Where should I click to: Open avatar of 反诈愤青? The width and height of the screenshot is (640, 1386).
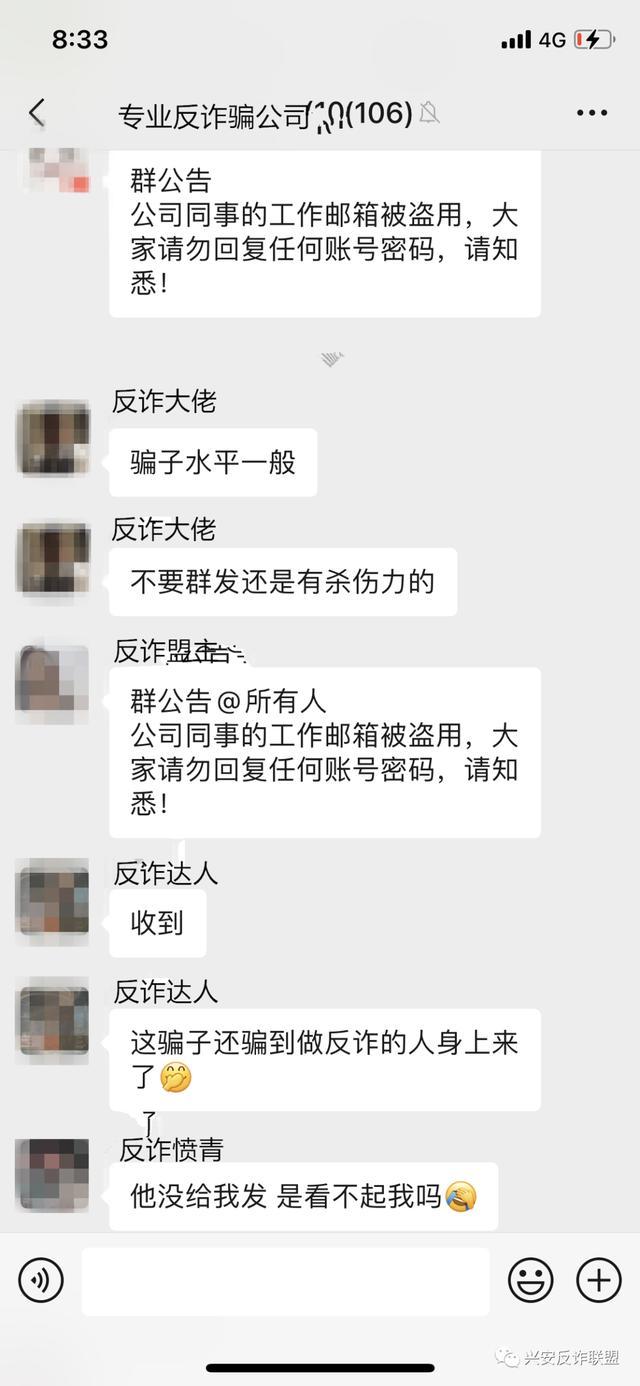click(x=53, y=1174)
